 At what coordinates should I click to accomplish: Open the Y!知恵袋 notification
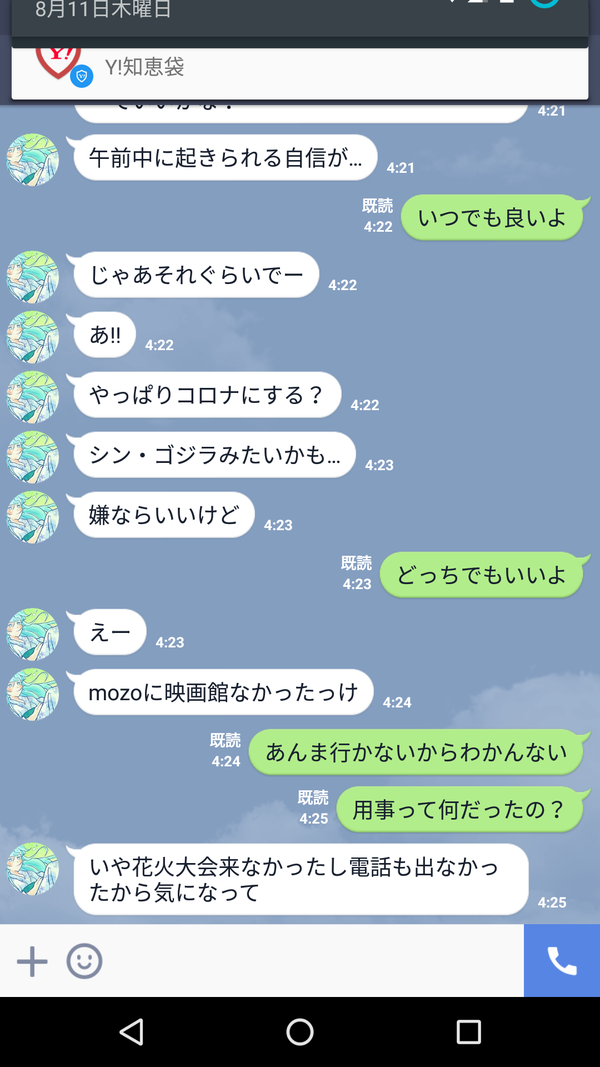pyautogui.click(x=300, y=68)
